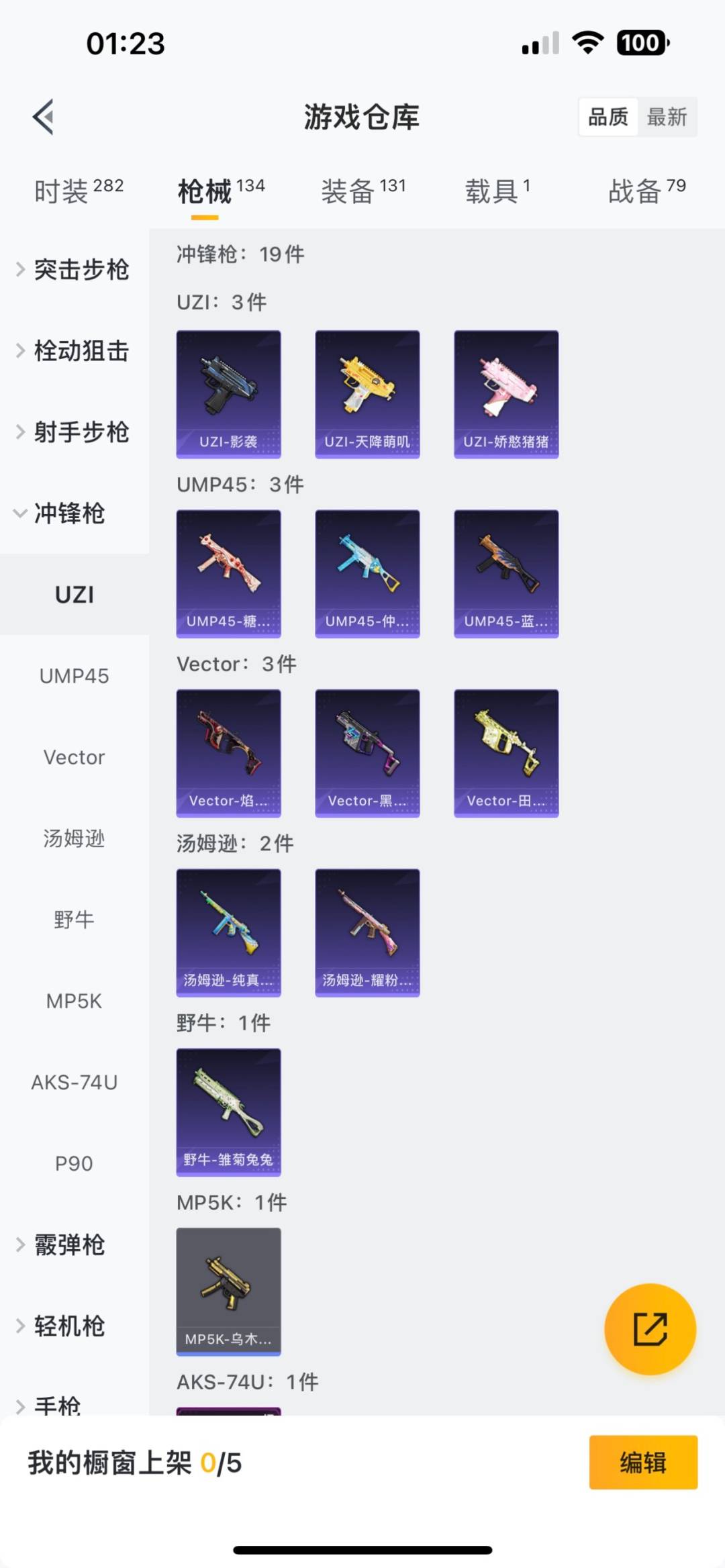Screen dimensions: 725x1568
Task: Select UMP45 in the sidebar
Action: pyautogui.click(x=74, y=676)
